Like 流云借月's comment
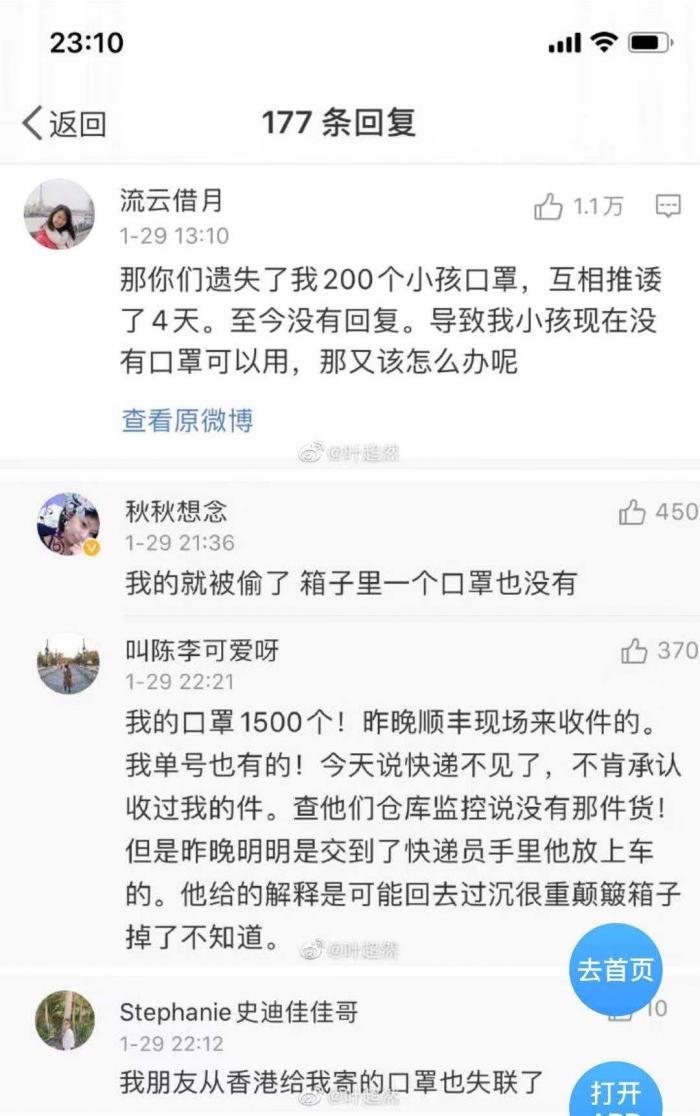700x1116 pixels. pos(549,207)
